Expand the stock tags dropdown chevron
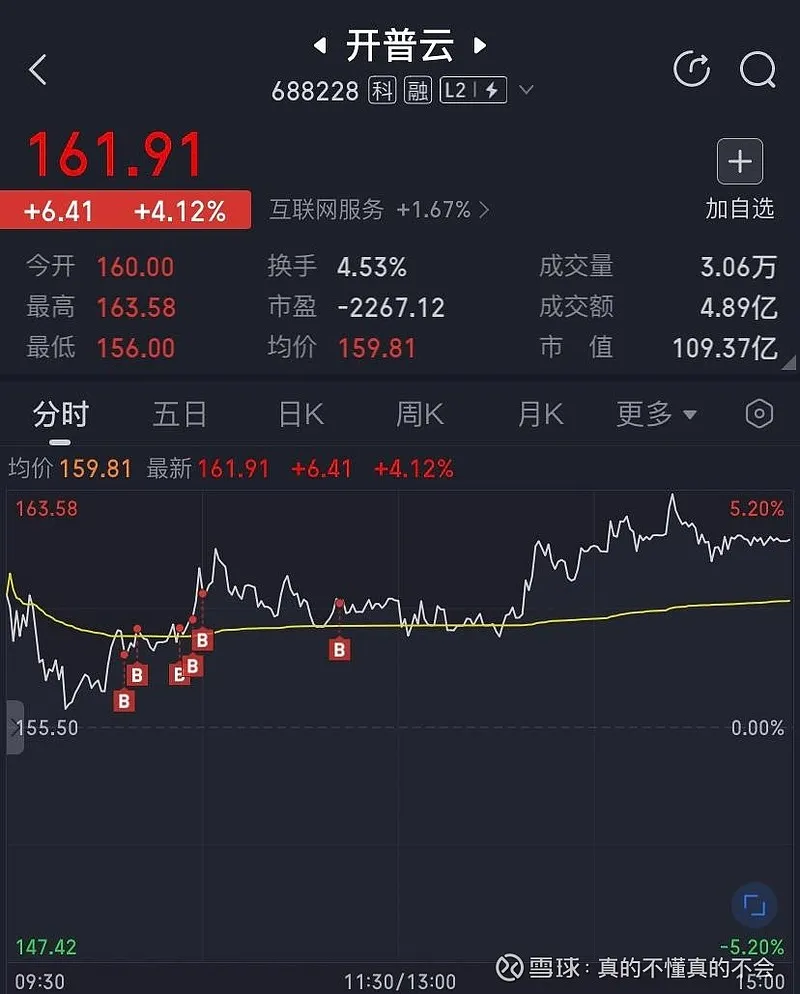Image resolution: width=800 pixels, height=994 pixels. 526,91
